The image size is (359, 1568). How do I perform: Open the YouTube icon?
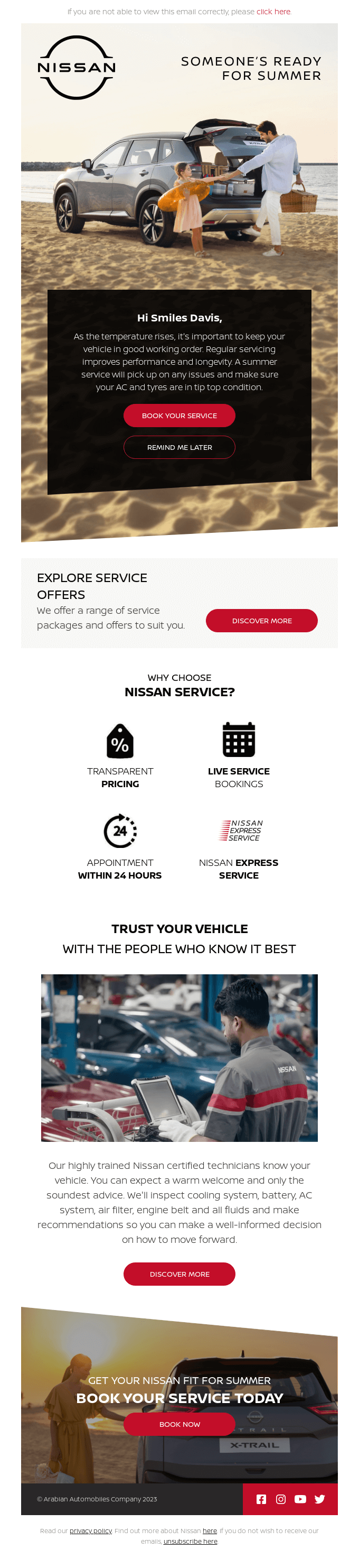(300, 1499)
